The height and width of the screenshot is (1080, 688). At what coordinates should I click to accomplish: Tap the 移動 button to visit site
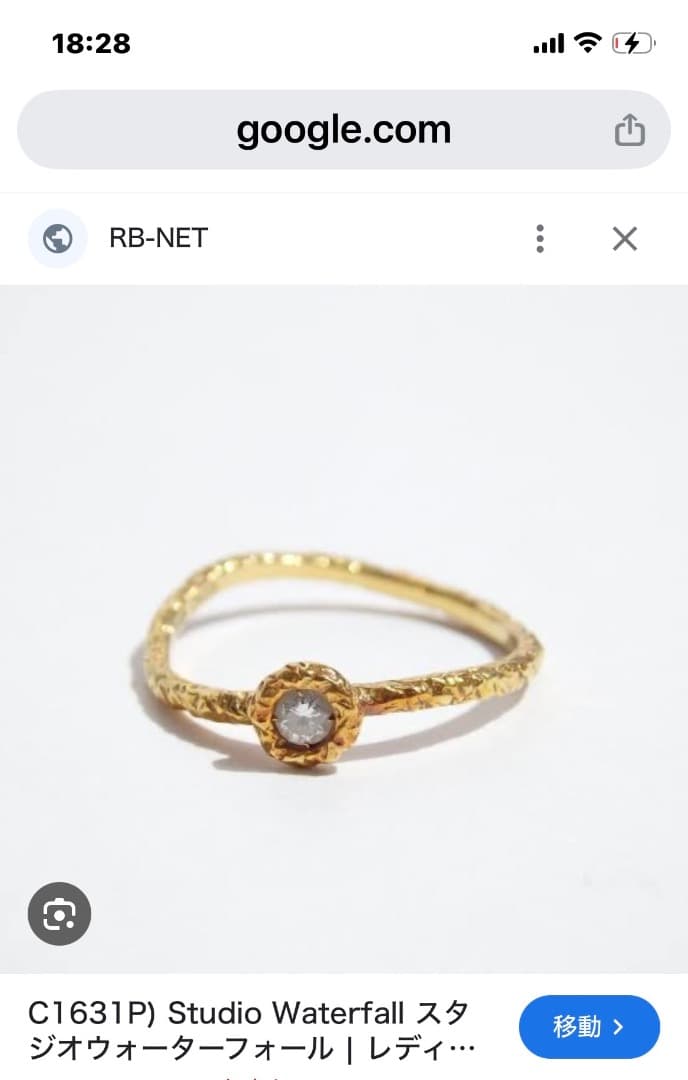click(x=589, y=1027)
